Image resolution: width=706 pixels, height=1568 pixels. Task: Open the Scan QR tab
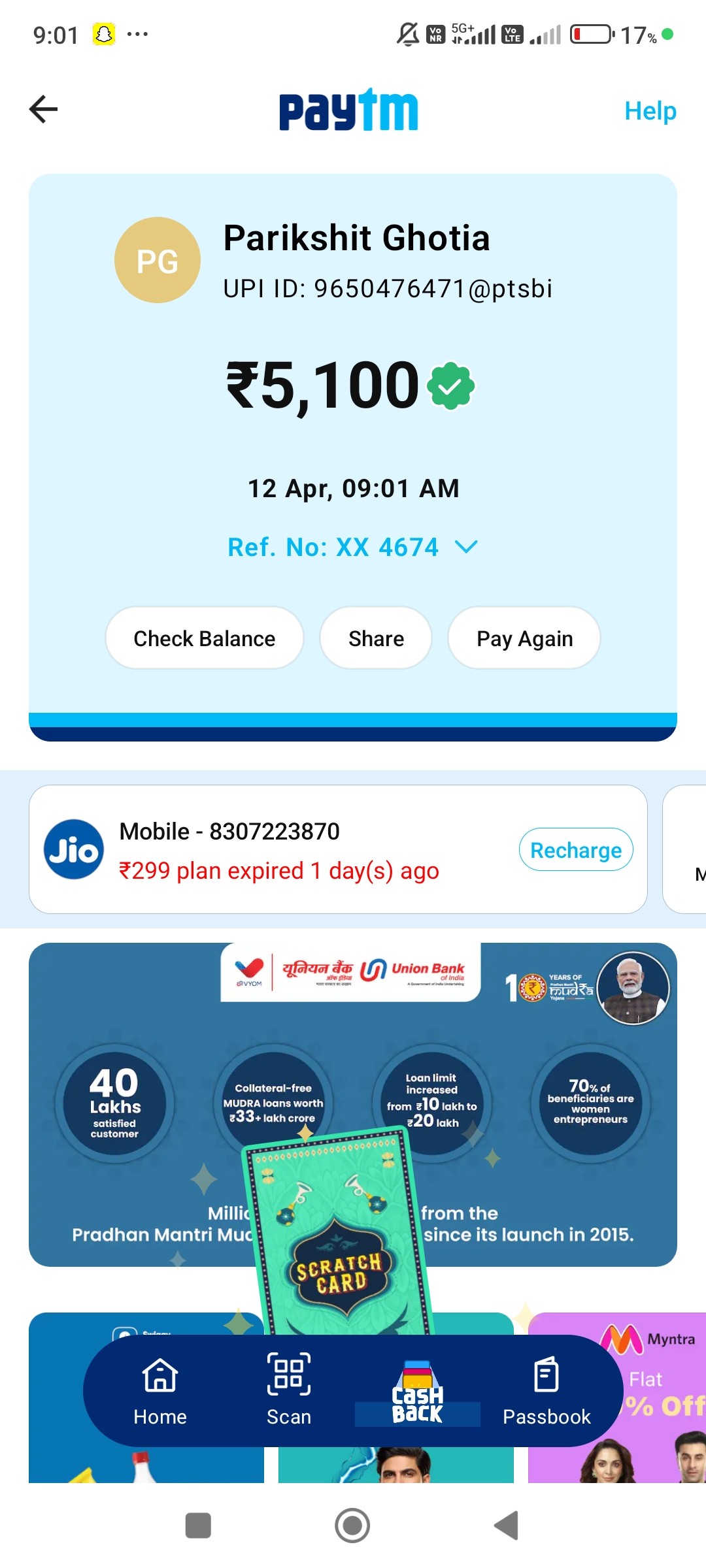(289, 1391)
